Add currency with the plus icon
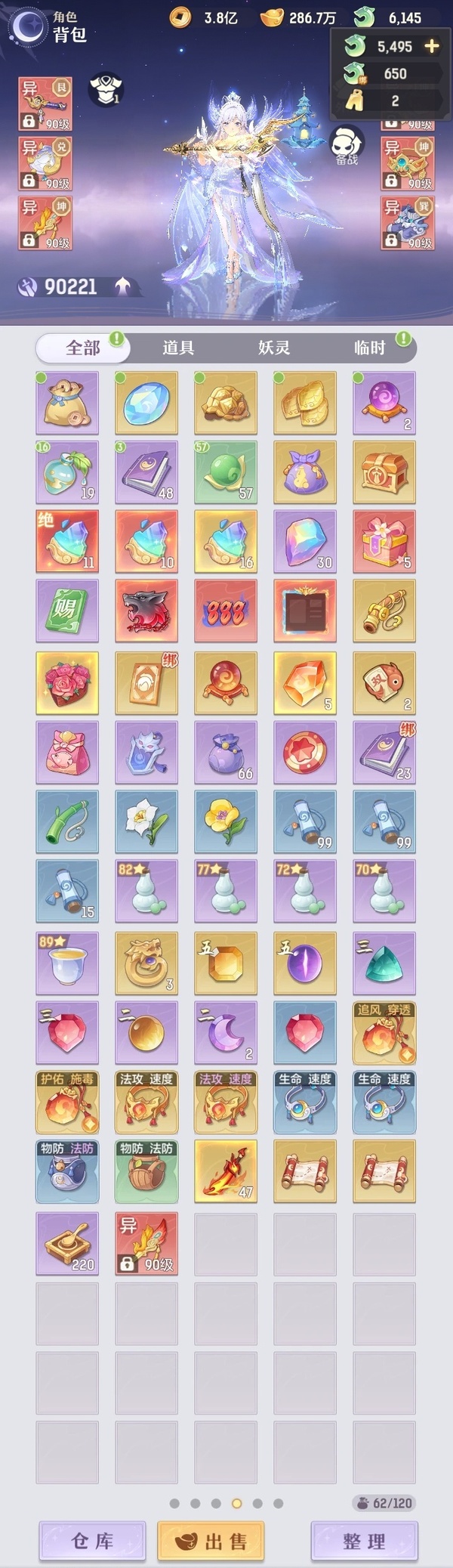Screen dimensions: 453x1568 (432, 46)
